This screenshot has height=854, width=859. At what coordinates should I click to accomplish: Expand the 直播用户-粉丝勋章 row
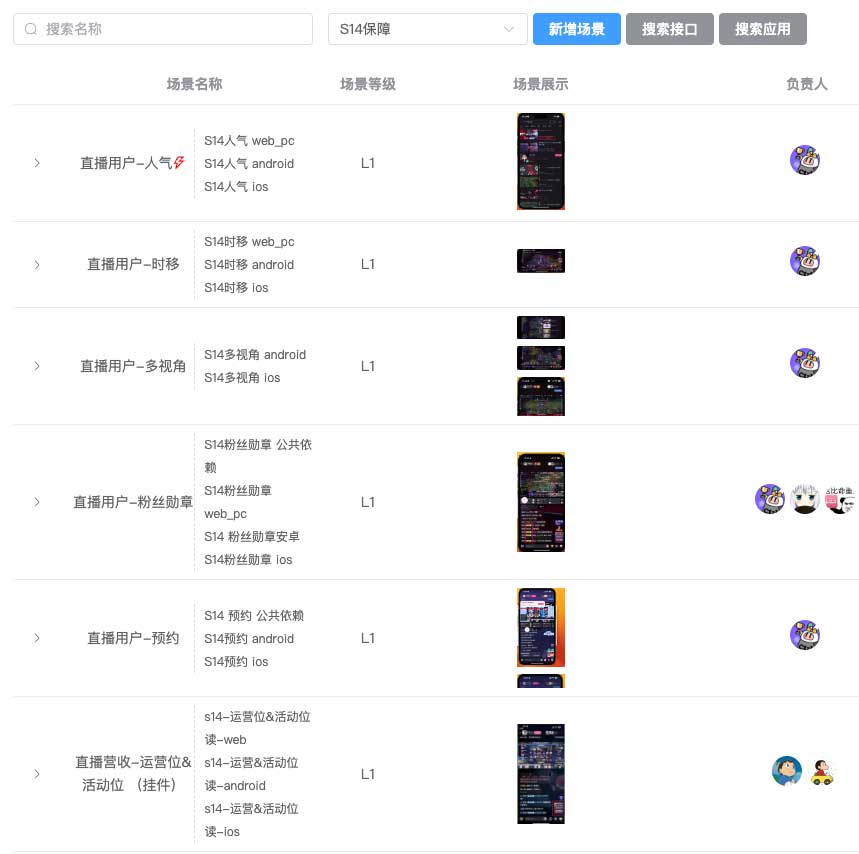(37, 502)
